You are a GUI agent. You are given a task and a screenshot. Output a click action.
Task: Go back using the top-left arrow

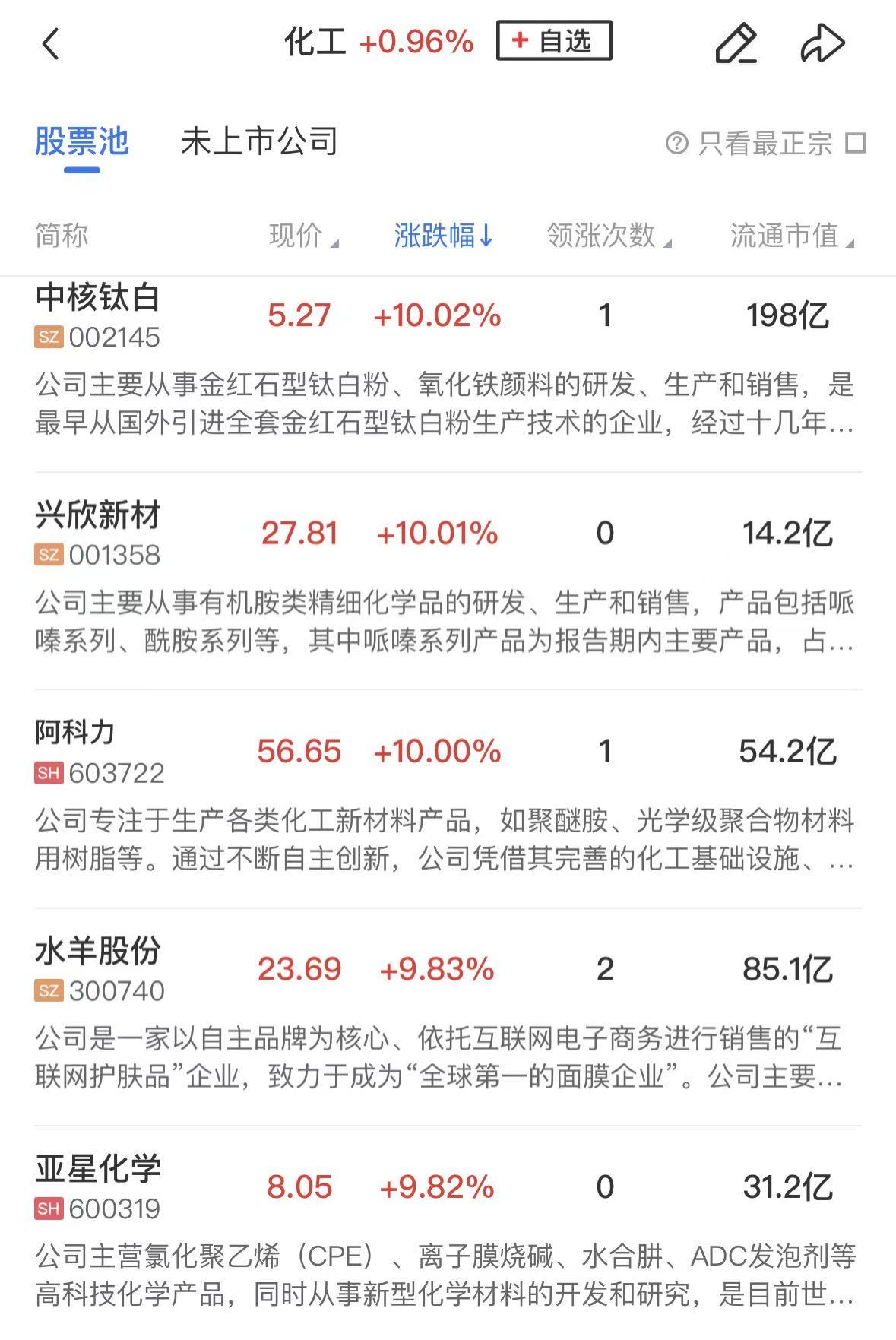[50, 43]
